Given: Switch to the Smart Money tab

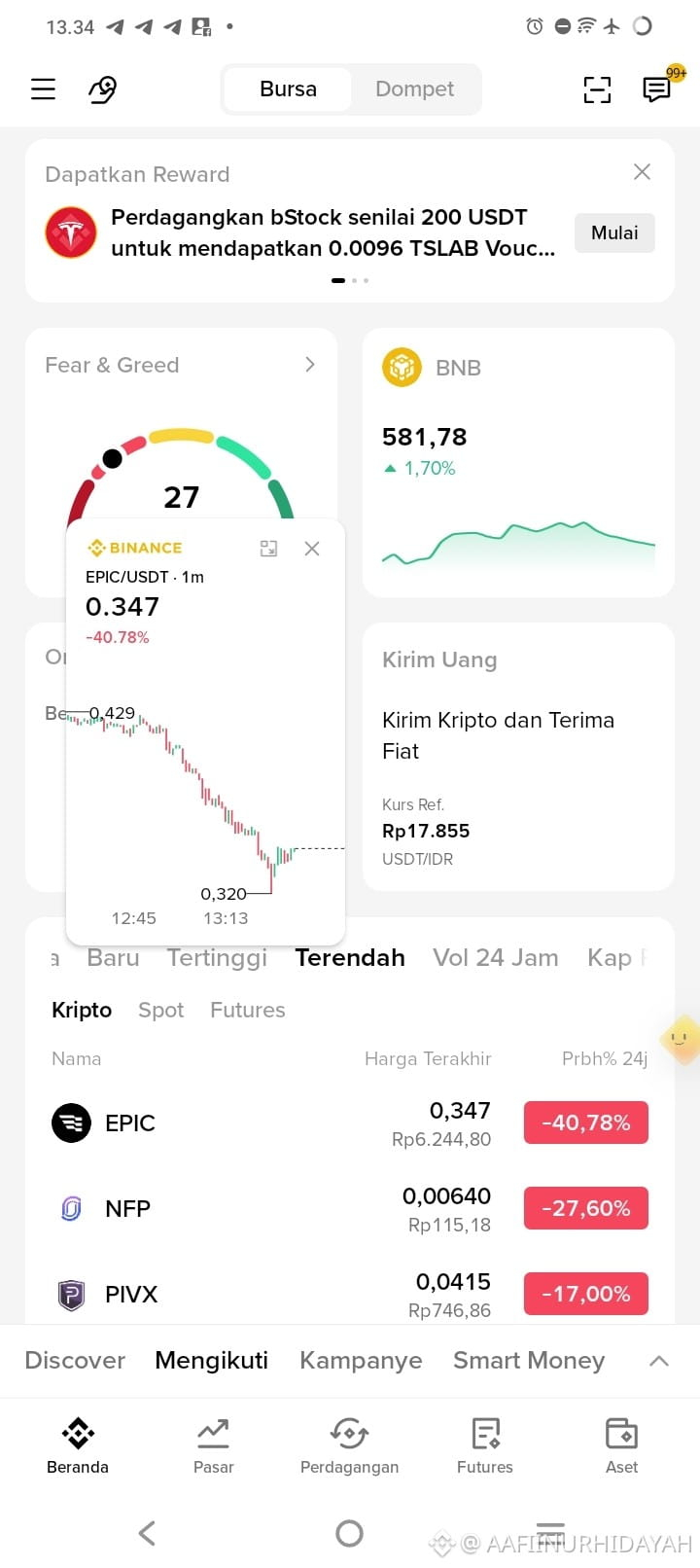Looking at the screenshot, I should point(529,1361).
